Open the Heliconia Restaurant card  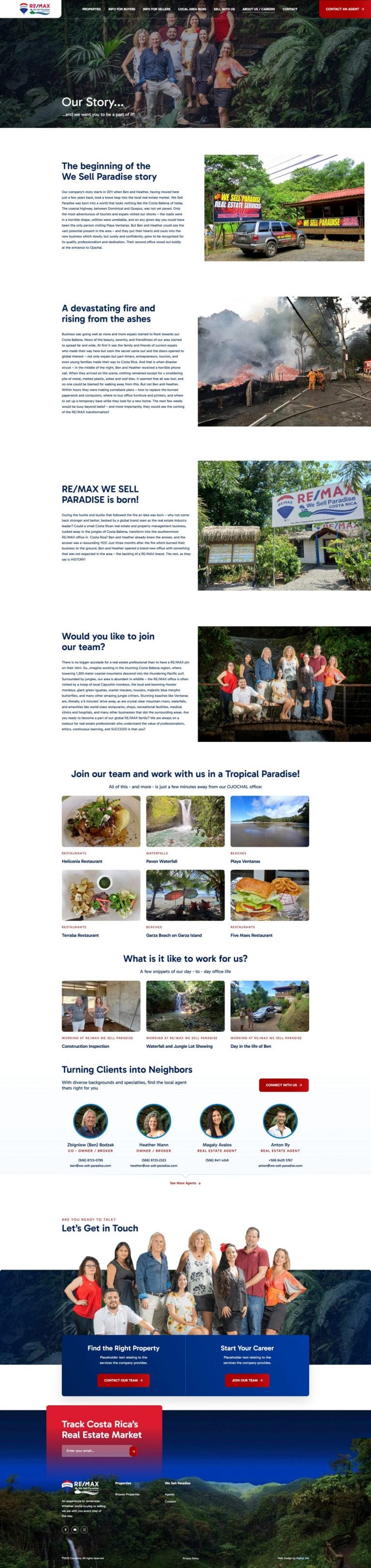(100, 822)
